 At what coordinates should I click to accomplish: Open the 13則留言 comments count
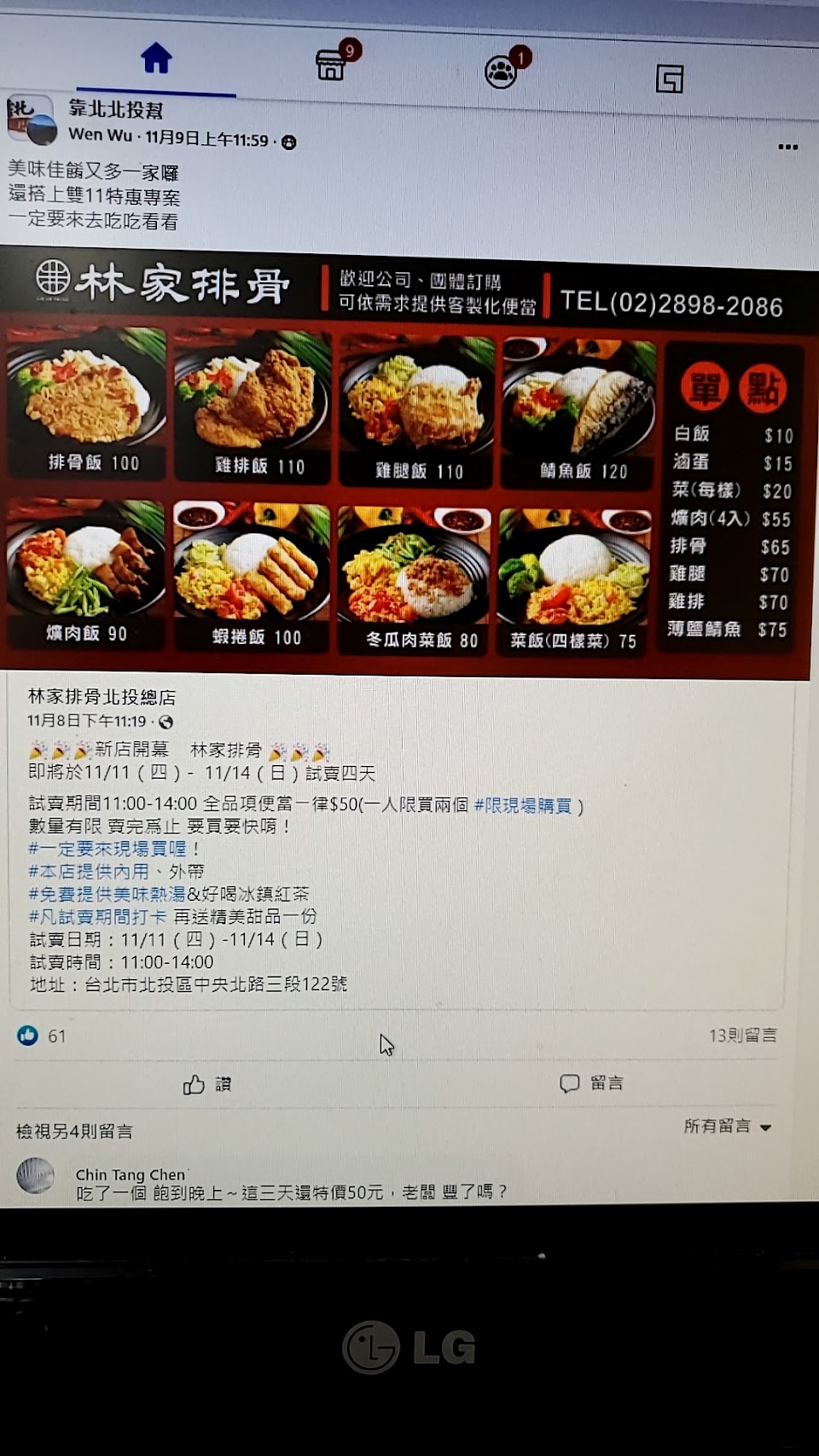pos(742,1035)
